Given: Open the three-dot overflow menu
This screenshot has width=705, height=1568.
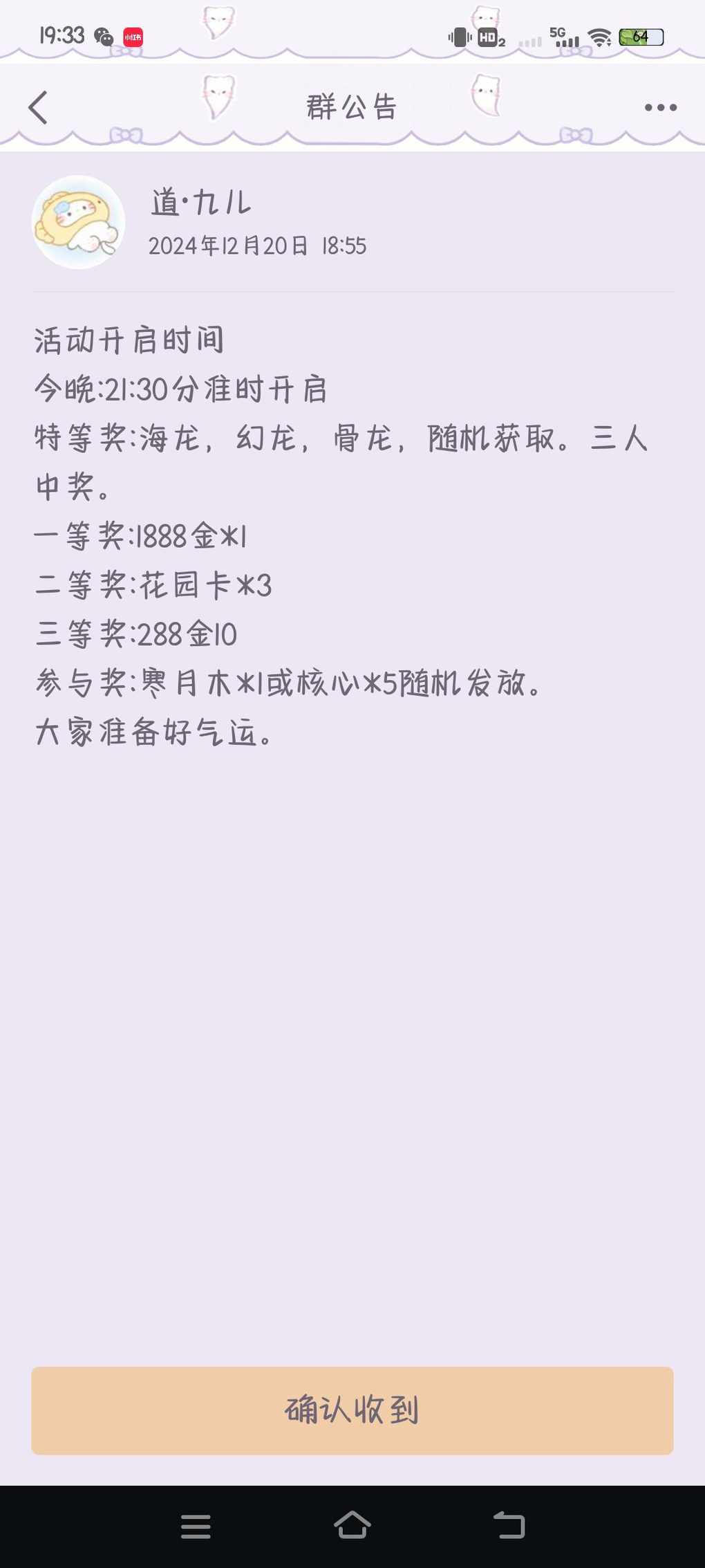Looking at the screenshot, I should (660, 107).
